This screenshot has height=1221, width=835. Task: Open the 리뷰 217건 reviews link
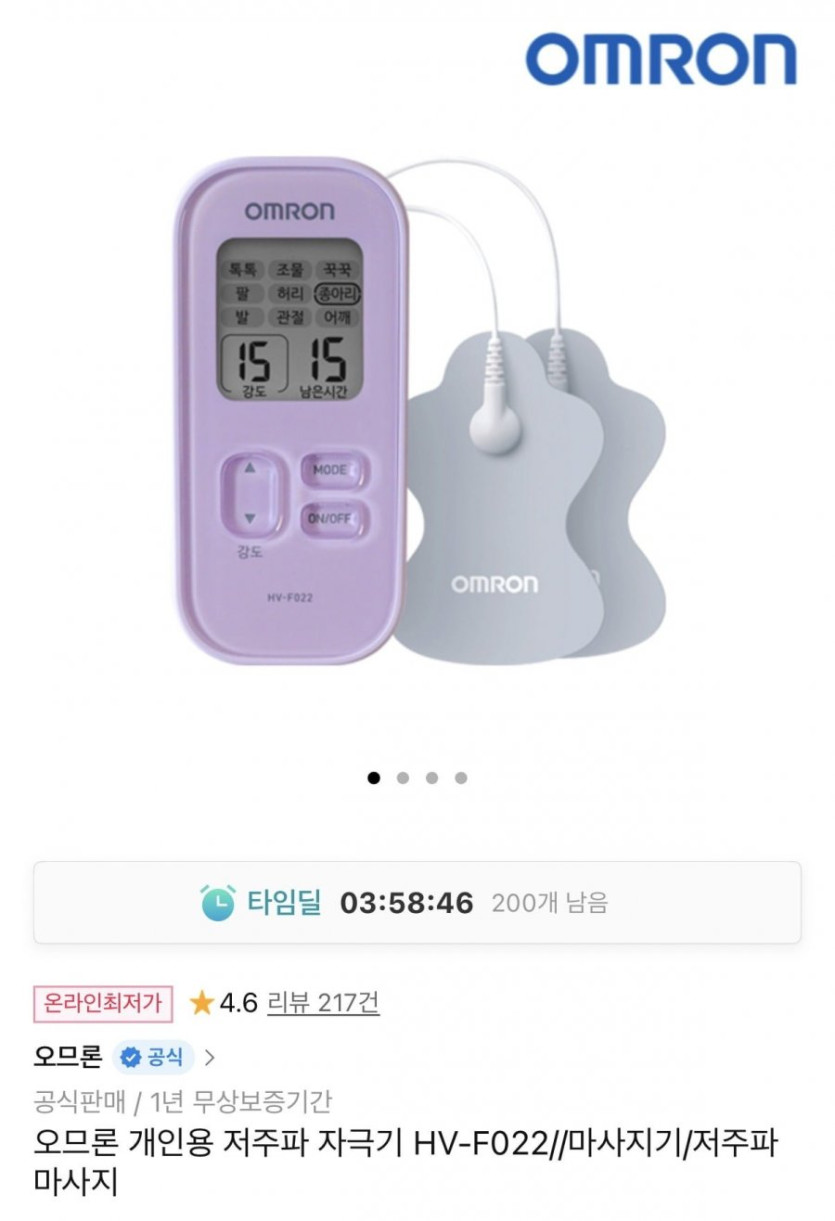[323, 1002]
